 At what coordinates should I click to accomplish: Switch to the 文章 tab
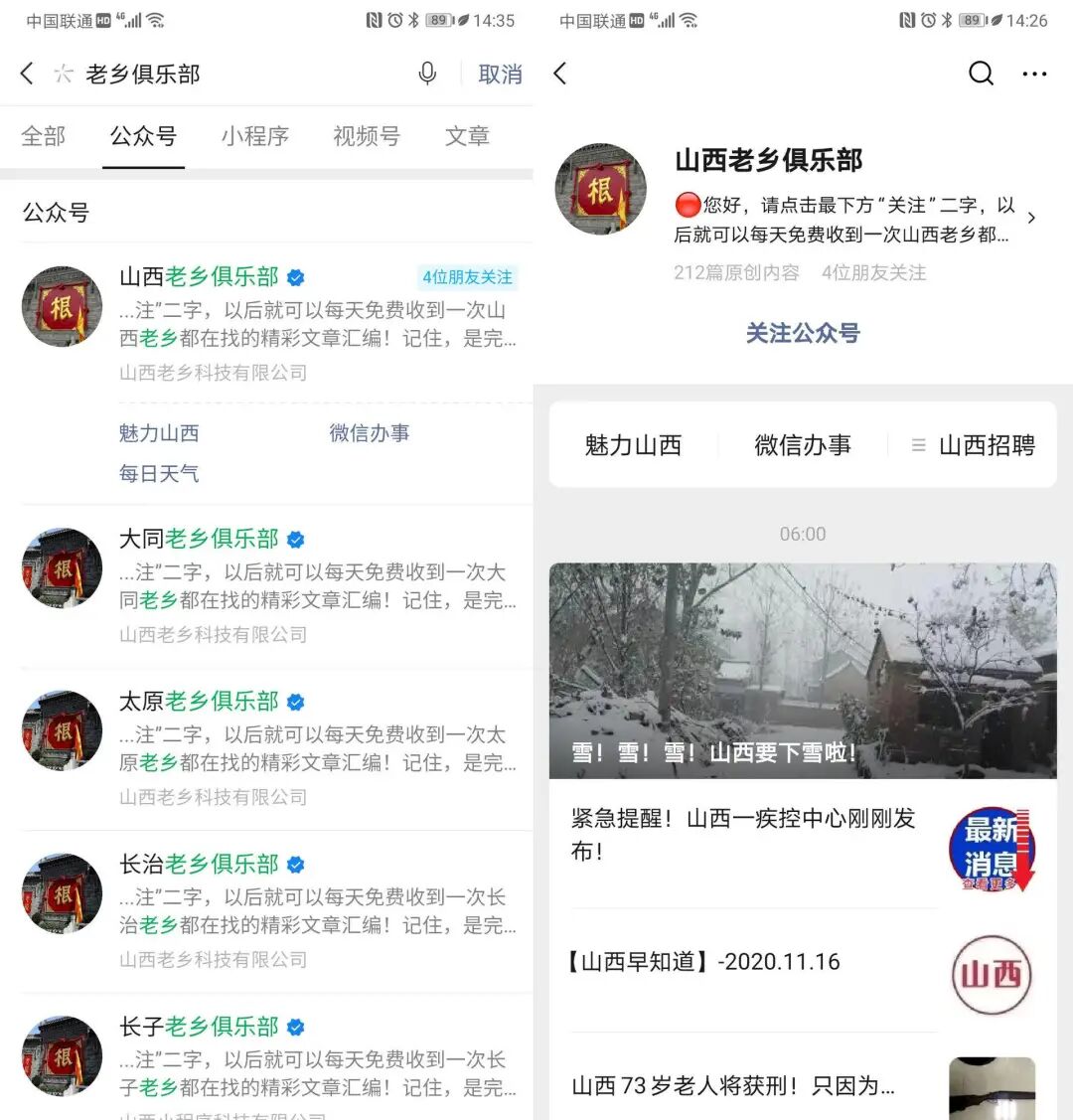[x=467, y=136]
